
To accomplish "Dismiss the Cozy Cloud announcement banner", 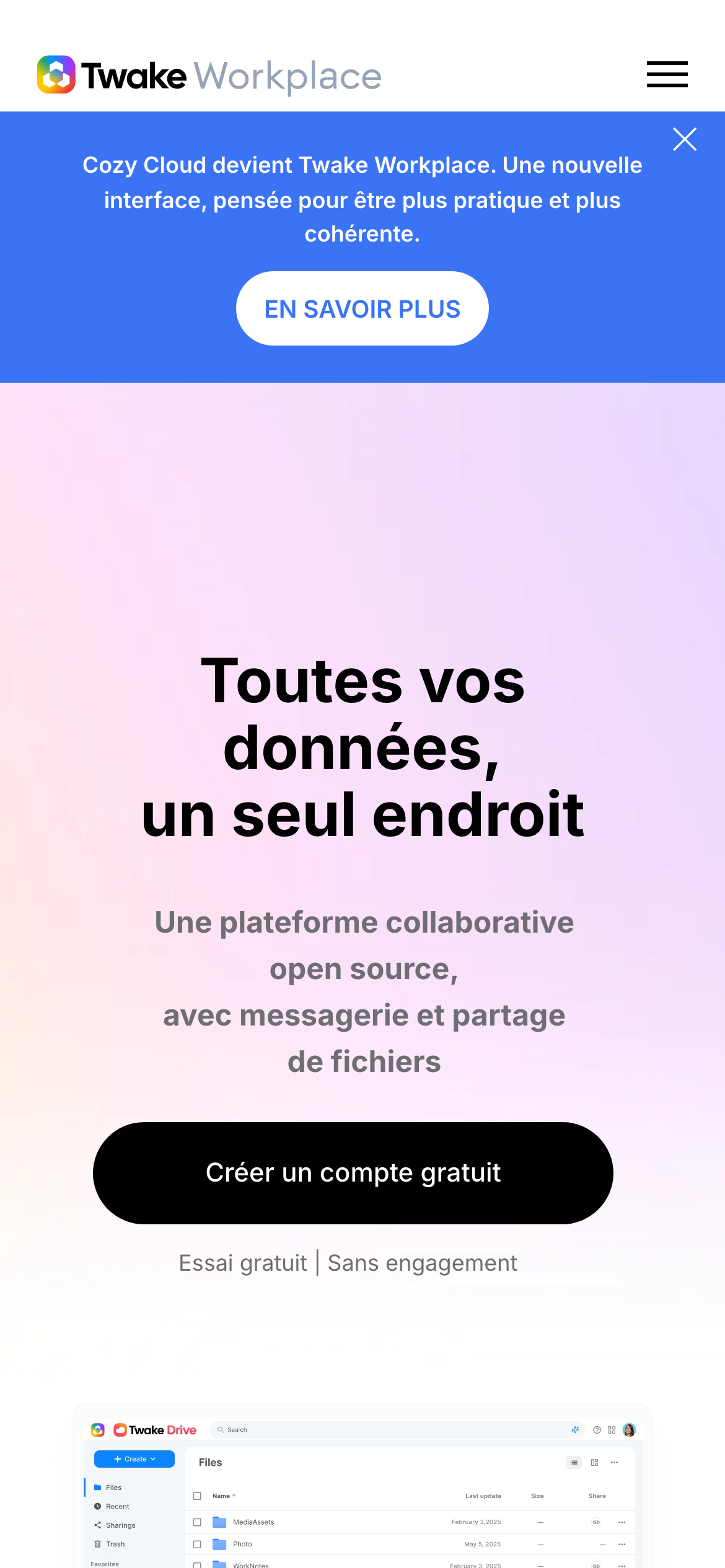I will click(x=685, y=139).
